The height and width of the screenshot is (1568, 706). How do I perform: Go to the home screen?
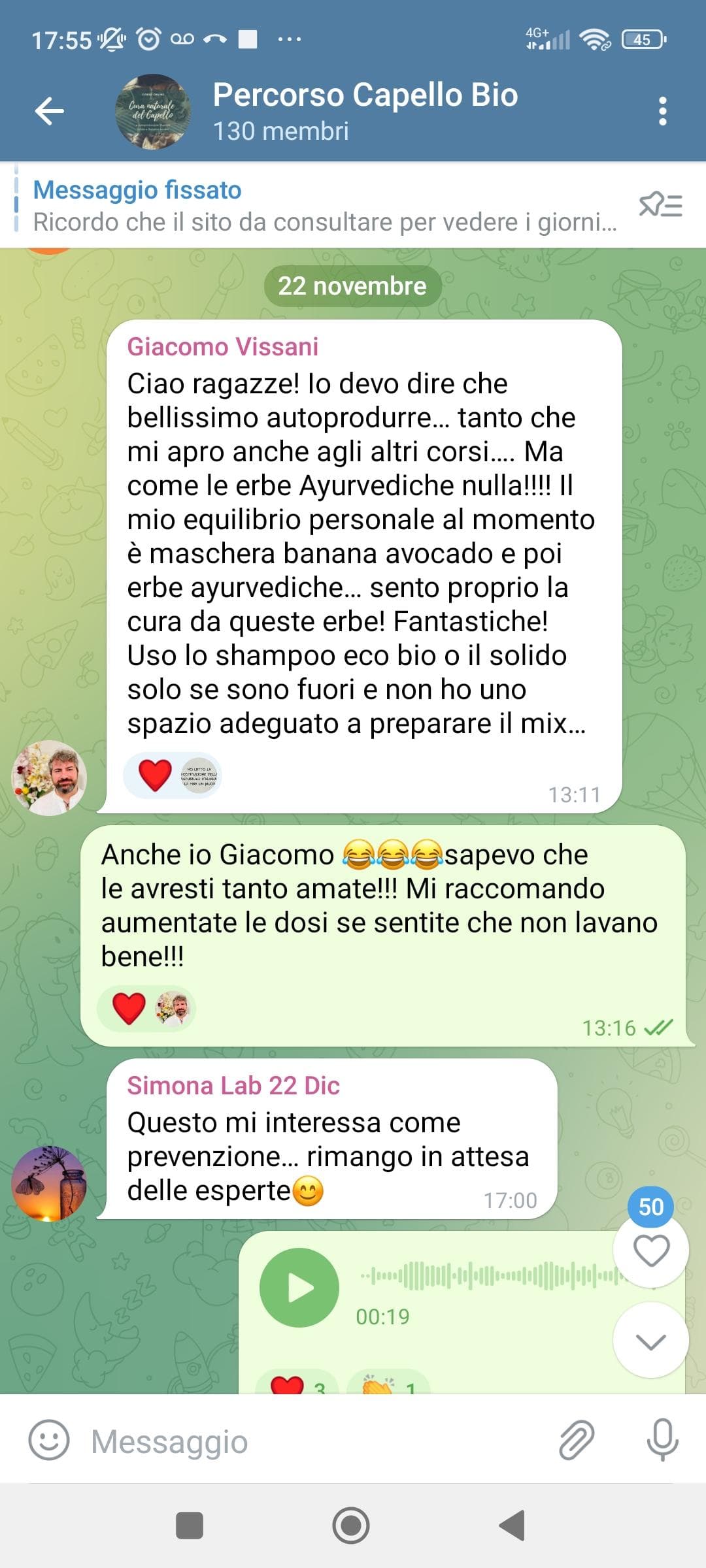pos(351,1526)
